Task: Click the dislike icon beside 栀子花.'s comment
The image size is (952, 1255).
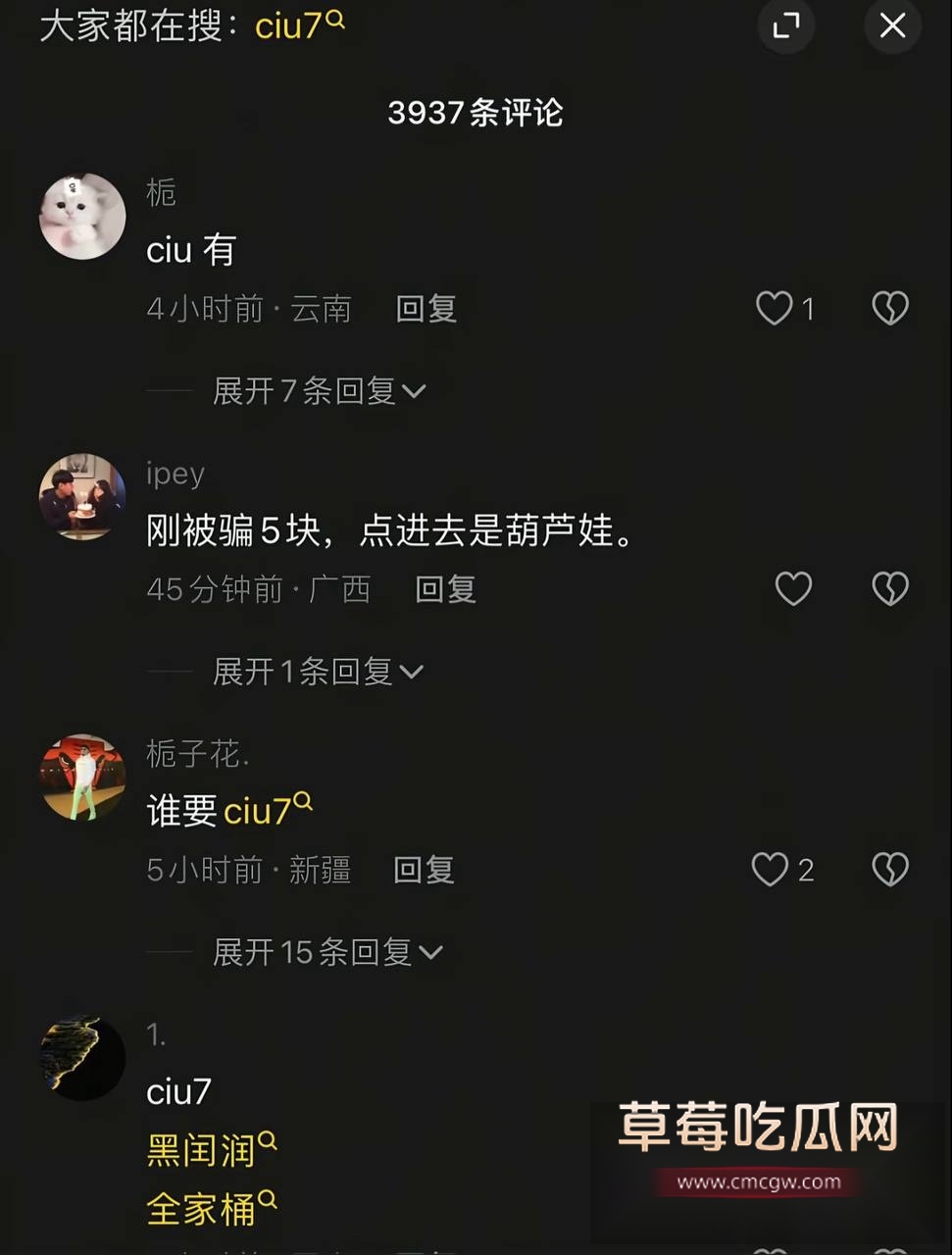Action: tap(888, 869)
